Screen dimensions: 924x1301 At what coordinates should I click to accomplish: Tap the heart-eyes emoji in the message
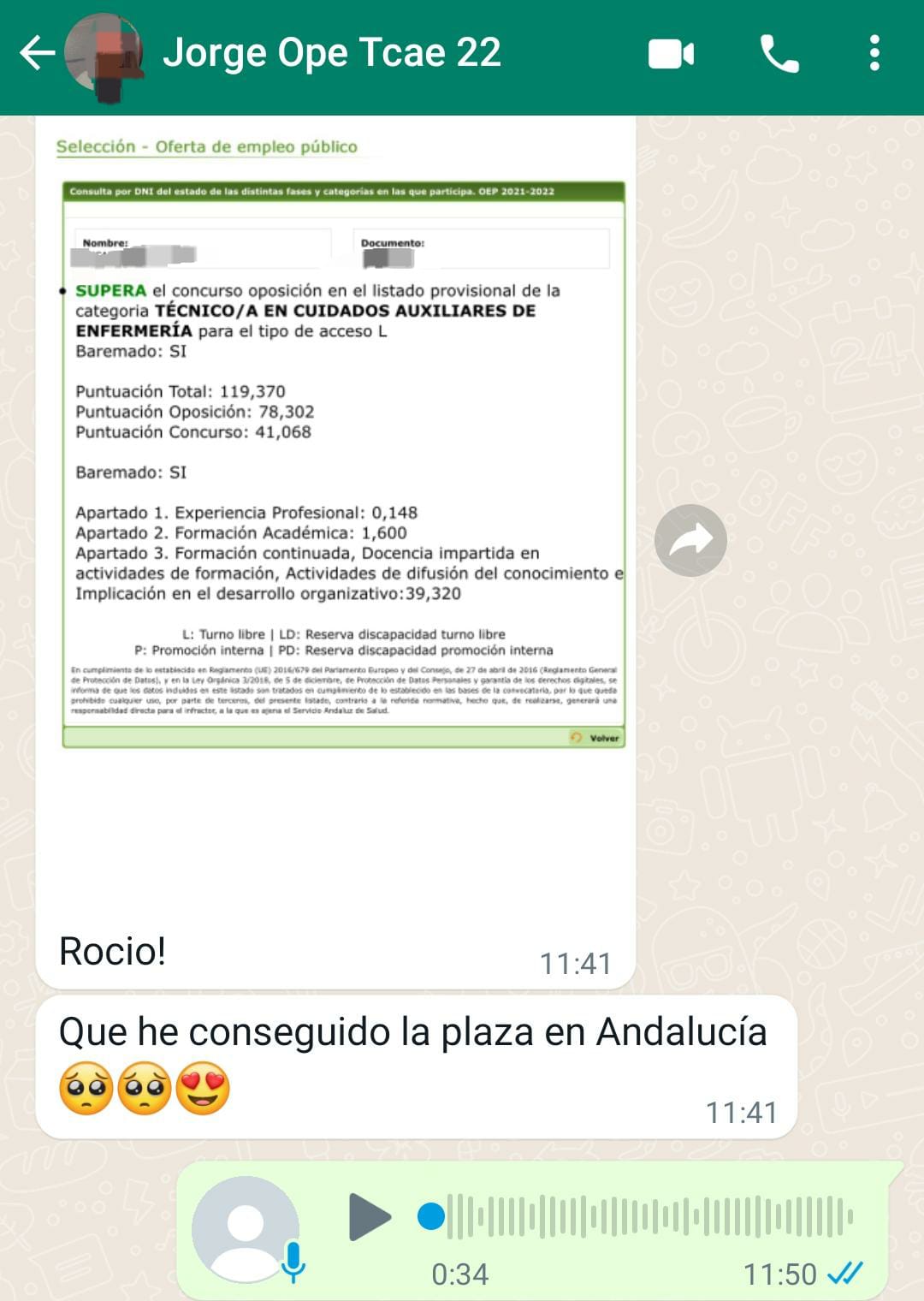pos(203,1085)
